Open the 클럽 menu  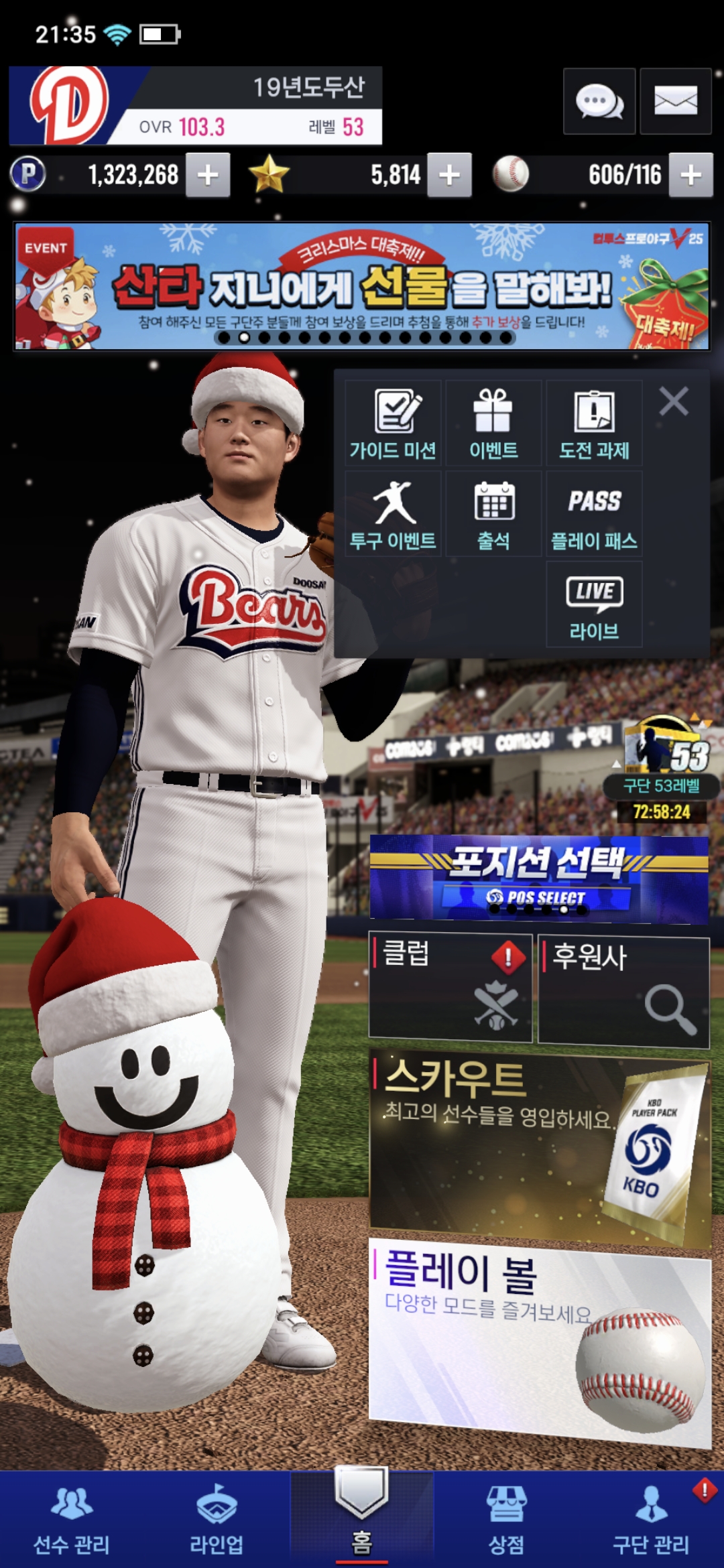pos(450,986)
